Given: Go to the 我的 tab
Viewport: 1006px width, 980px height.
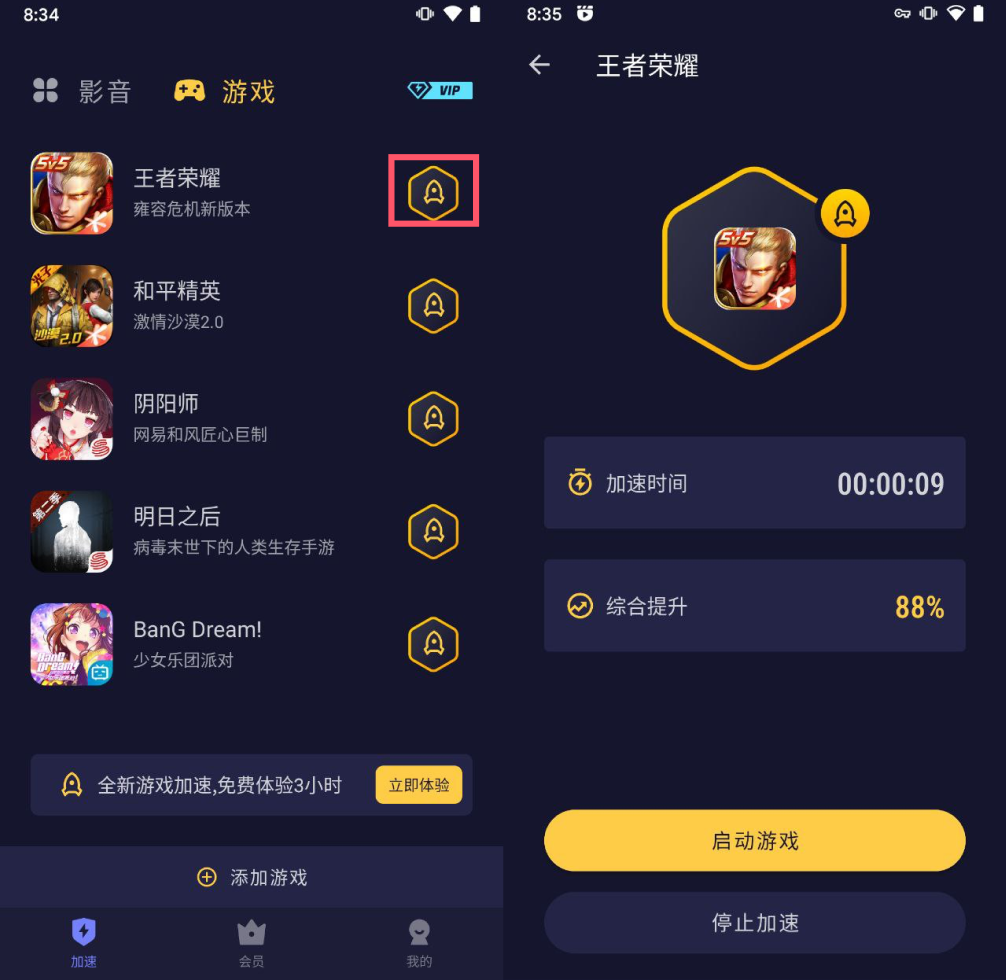Looking at the screenshot, I should (419, 944).
